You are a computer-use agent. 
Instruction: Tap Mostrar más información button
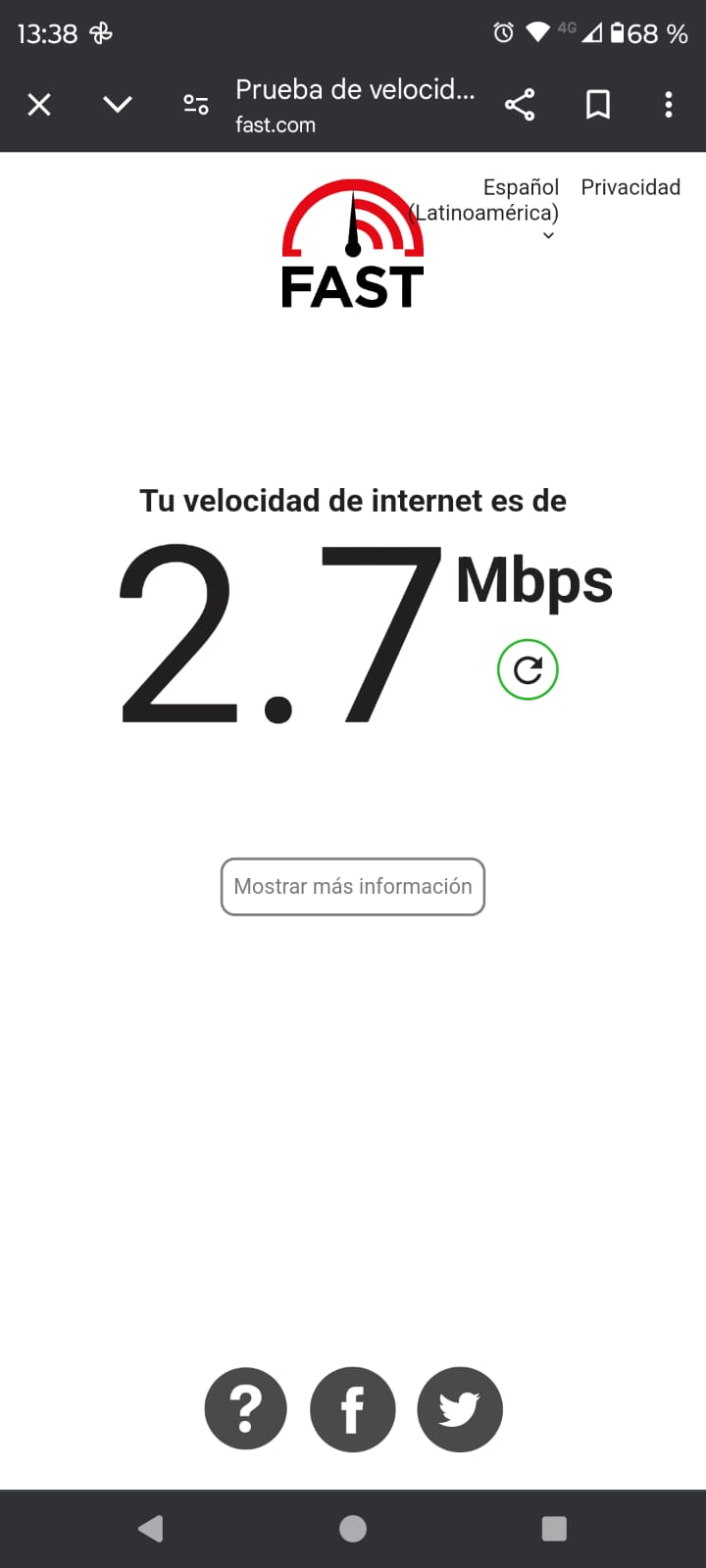click(353, 887)
